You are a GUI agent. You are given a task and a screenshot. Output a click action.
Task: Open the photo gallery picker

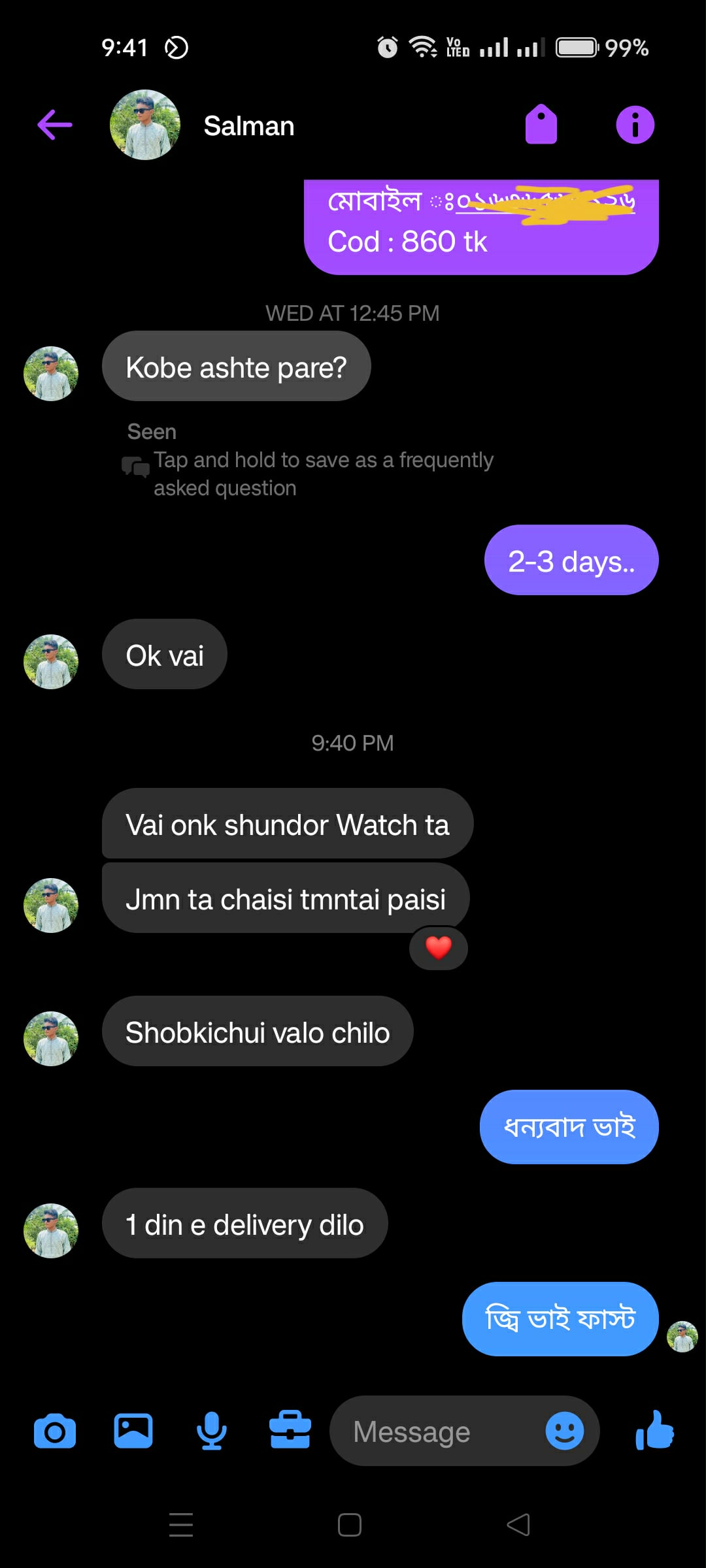click(133, 1431)
